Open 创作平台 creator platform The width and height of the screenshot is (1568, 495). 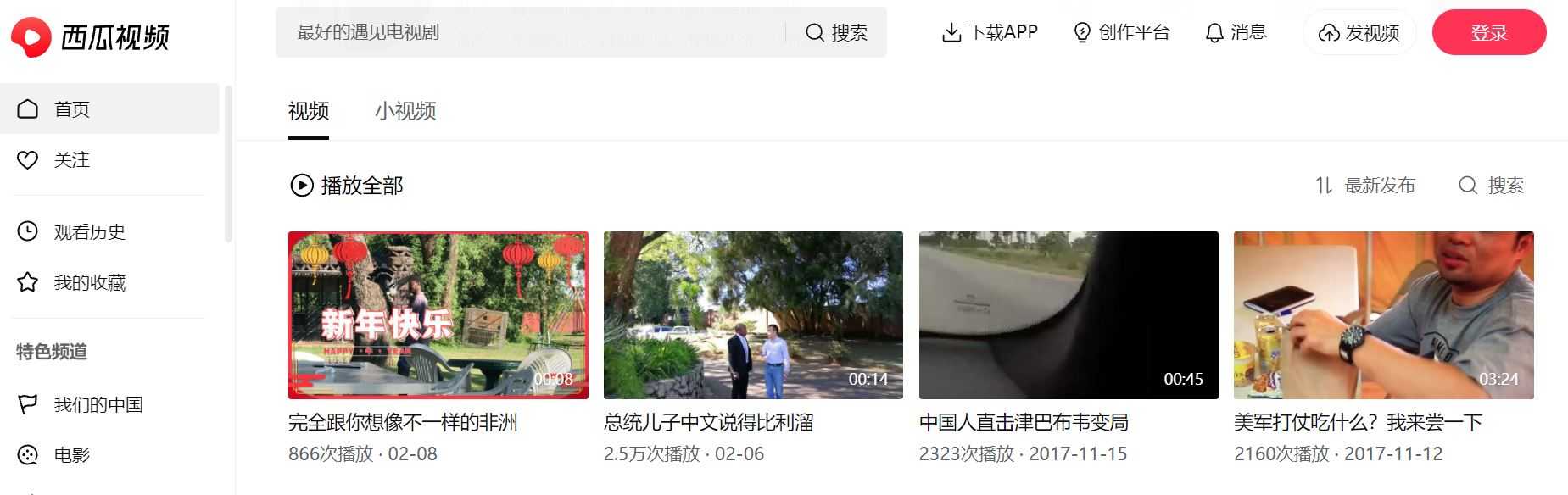tap(1121, 32)
